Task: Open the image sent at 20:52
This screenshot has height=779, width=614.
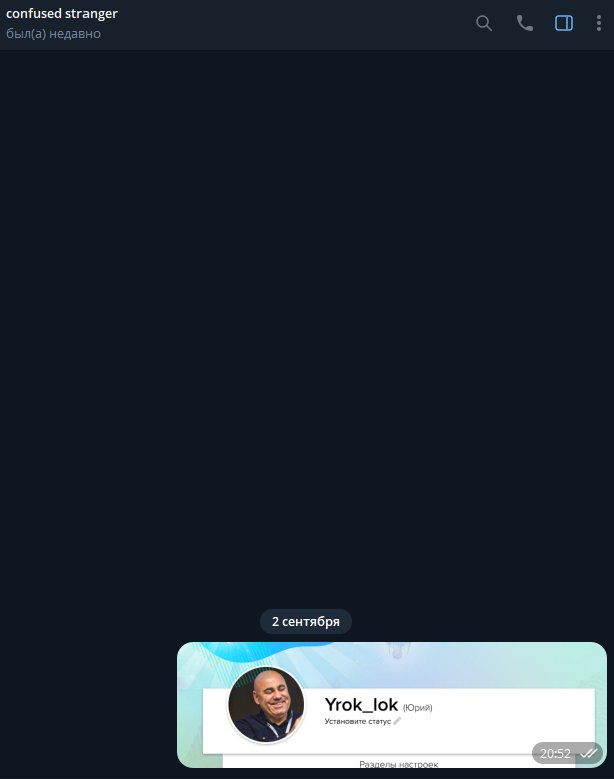Action: click(391, 704)
